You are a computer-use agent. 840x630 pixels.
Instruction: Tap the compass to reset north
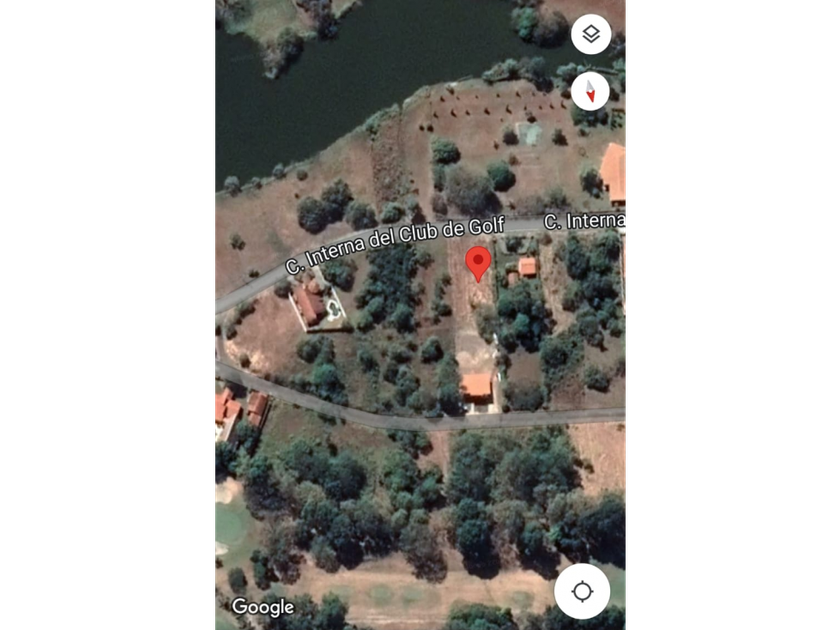(x=590, y=91)
